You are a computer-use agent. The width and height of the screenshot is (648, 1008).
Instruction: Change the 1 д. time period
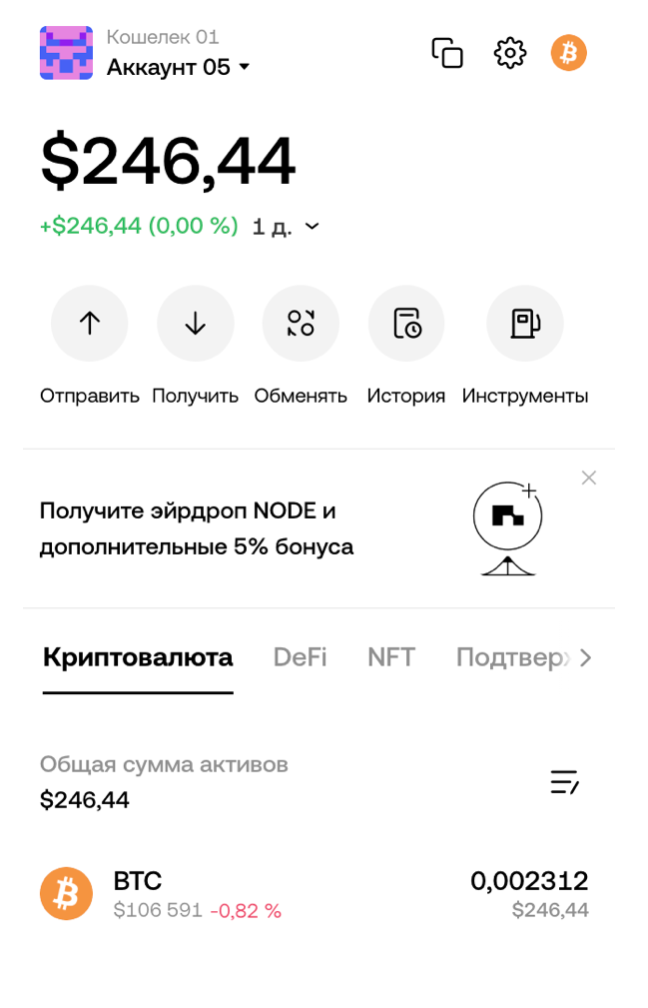pos(286,227)
